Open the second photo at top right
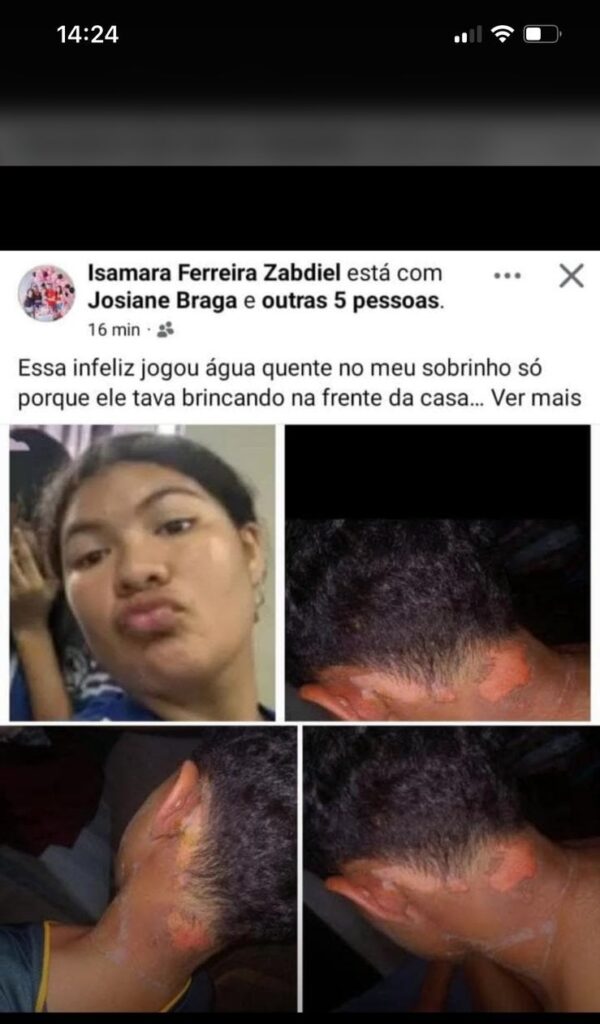The image size is (600, 1024). click(x=437, y=572)
